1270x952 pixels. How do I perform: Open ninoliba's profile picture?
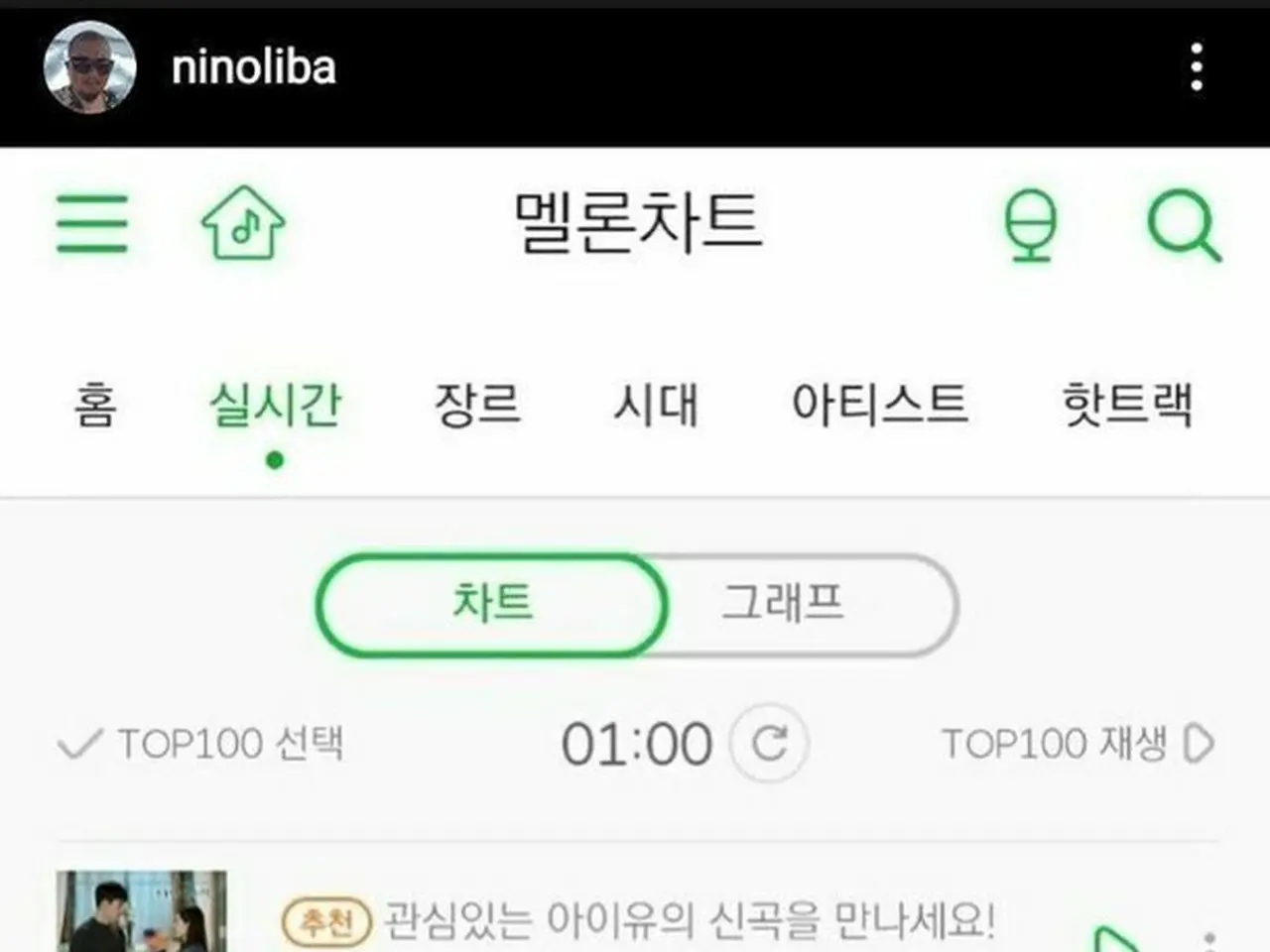pyautogui.click(x=89, y=67)
